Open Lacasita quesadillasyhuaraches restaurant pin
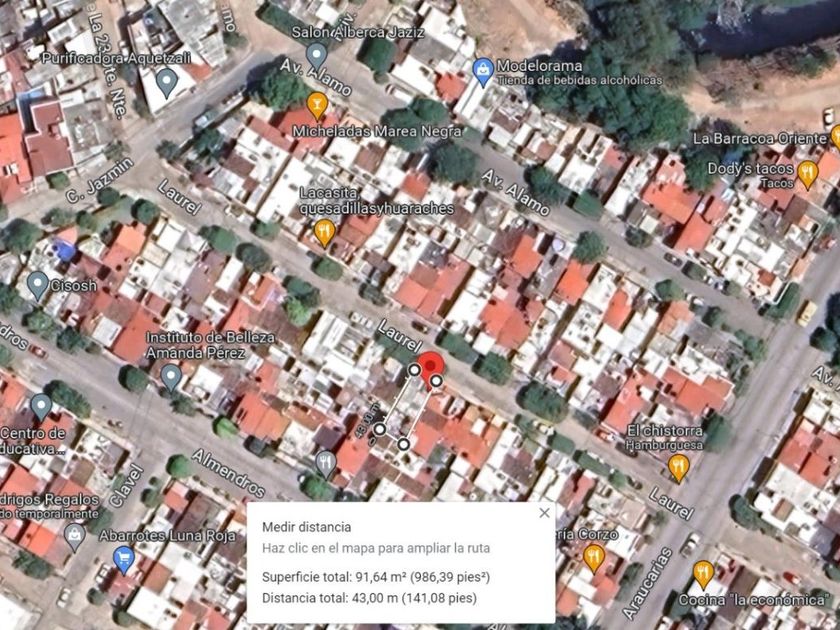This screenshot has height=630, width=840. (323, 233)
